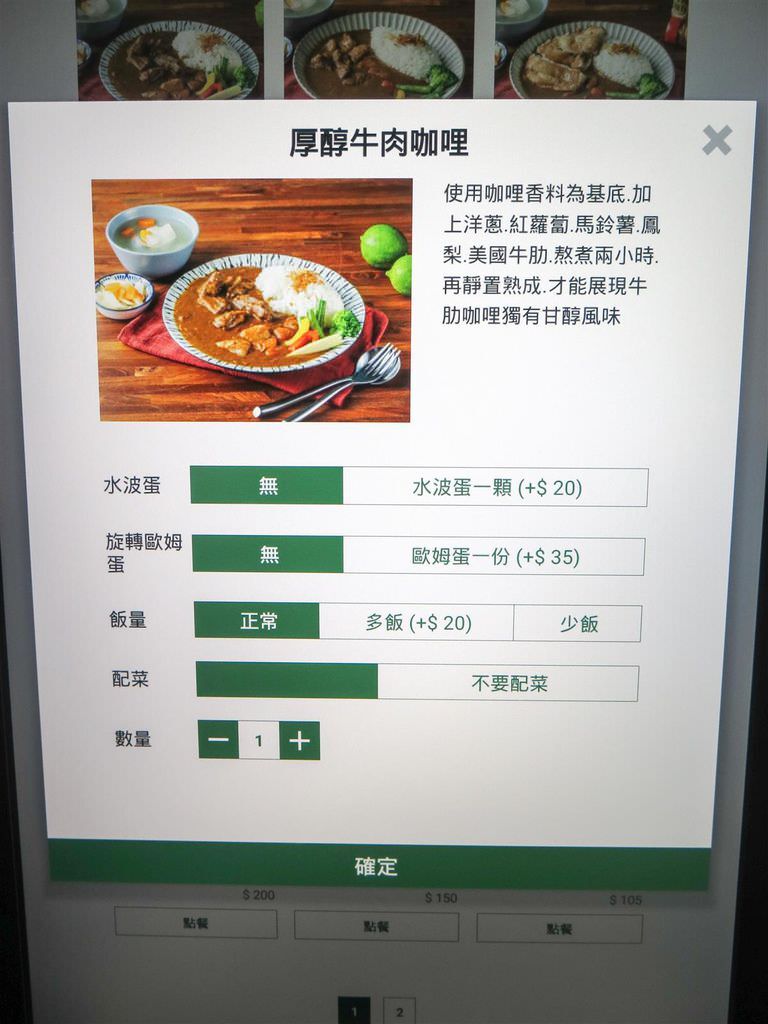Select 無 for 水波蛋
This screenshot has height=1024, width=768.
(x=267, y=486)
